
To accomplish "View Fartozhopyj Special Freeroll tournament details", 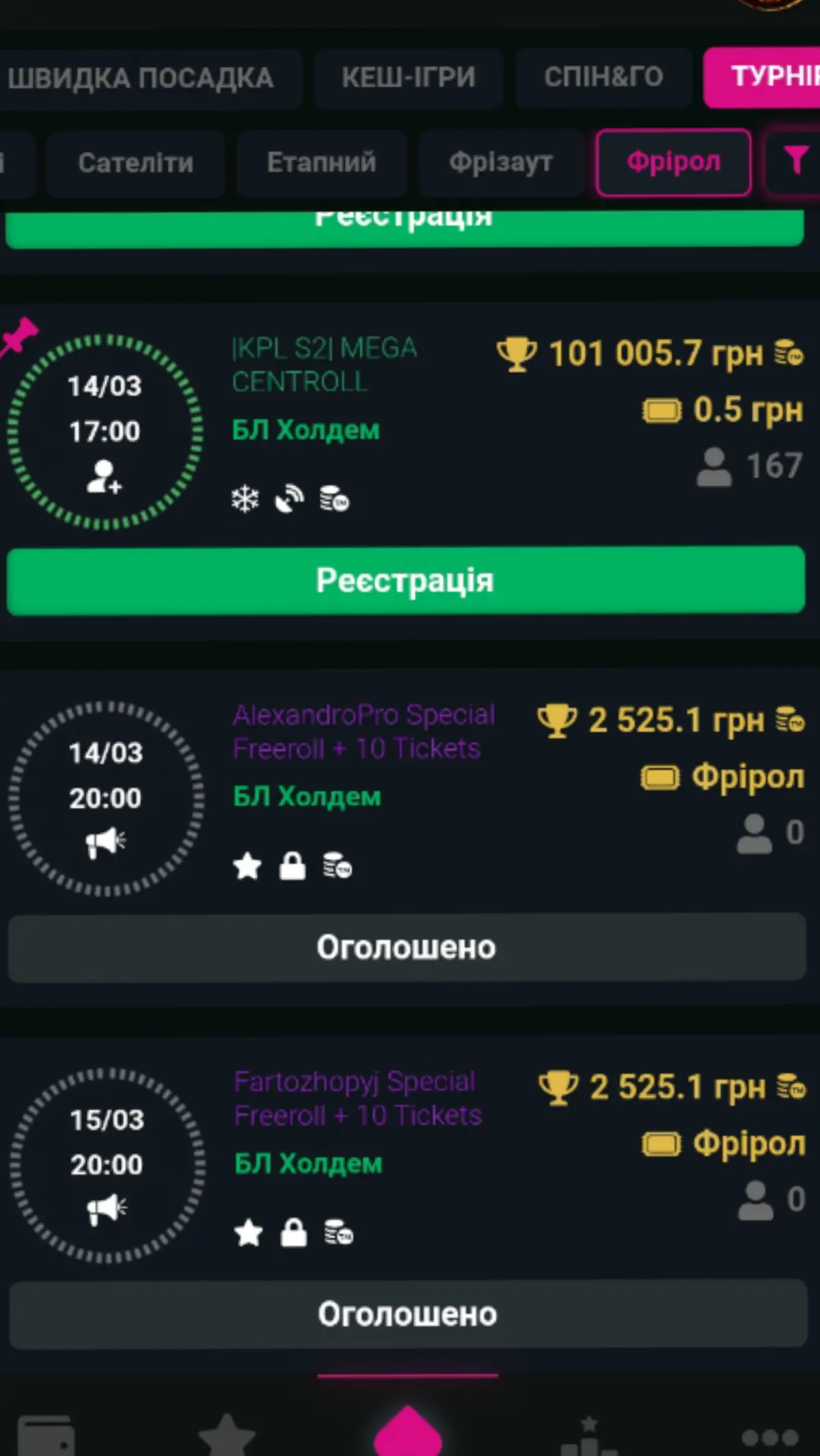I will (357, 1098).
